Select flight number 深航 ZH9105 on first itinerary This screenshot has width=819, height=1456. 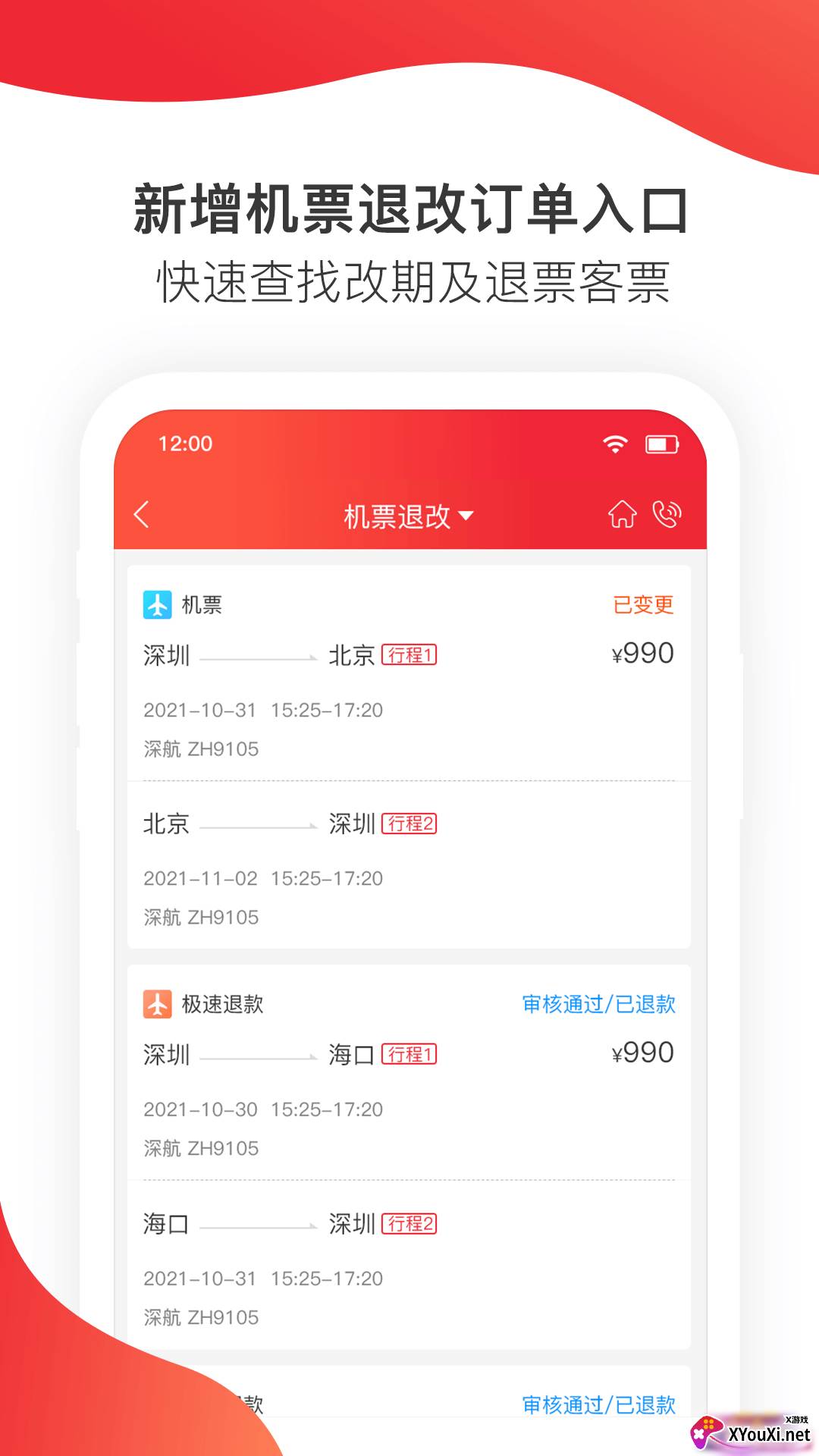pos(202,749)
